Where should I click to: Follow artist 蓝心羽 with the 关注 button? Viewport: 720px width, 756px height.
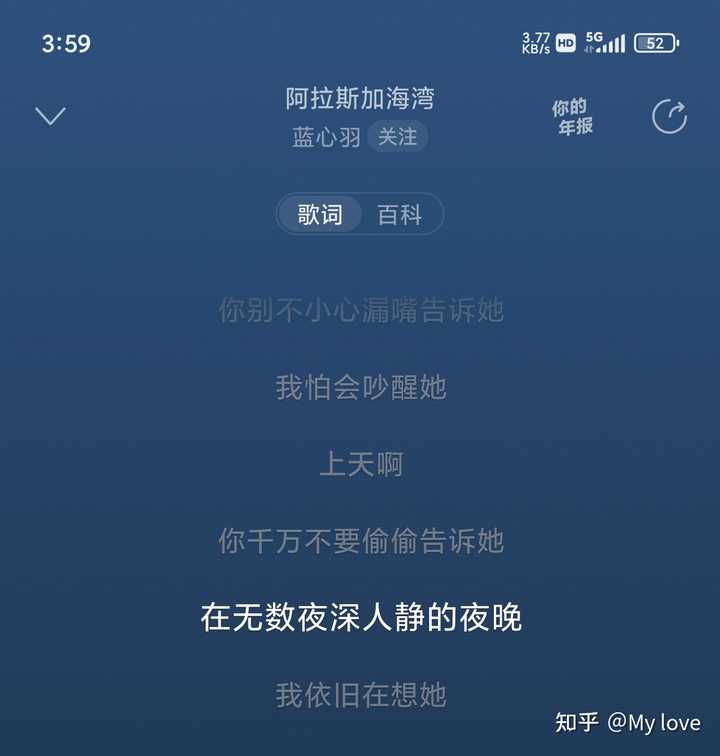point(397,137)
